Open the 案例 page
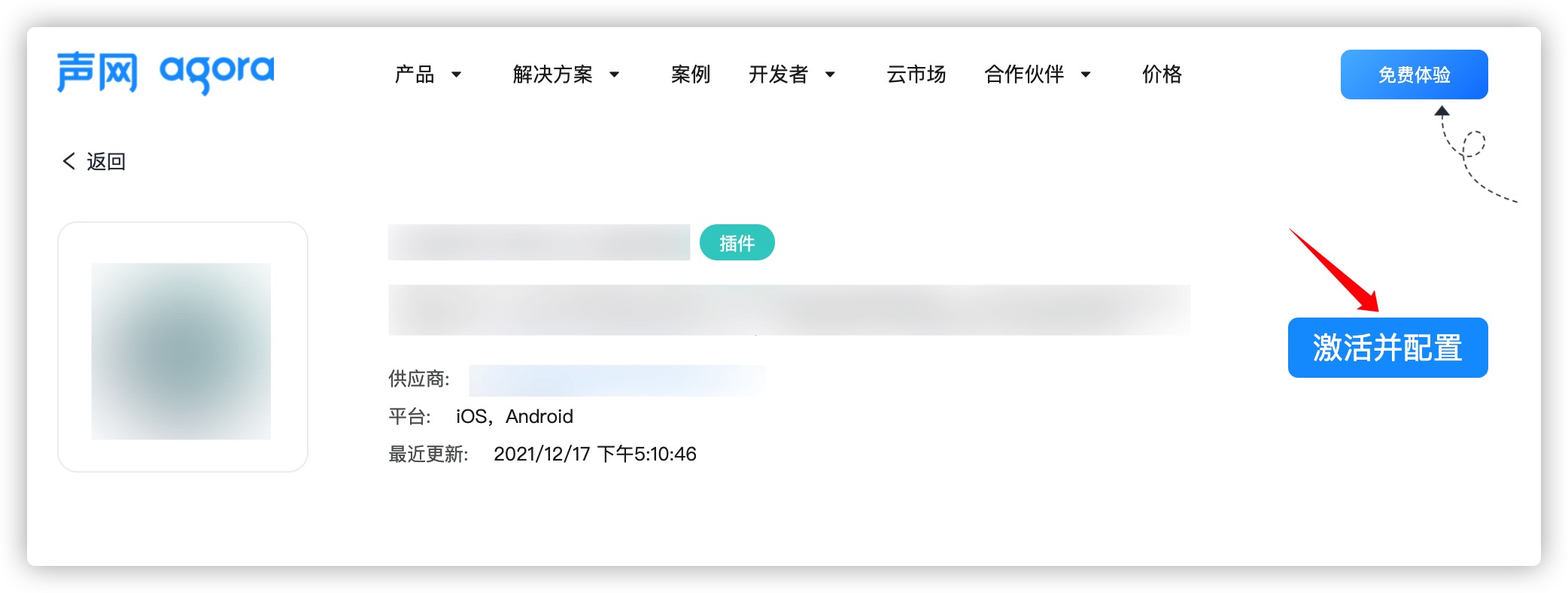Viewport: 1568px width, 593px height. tap(690, 75)
